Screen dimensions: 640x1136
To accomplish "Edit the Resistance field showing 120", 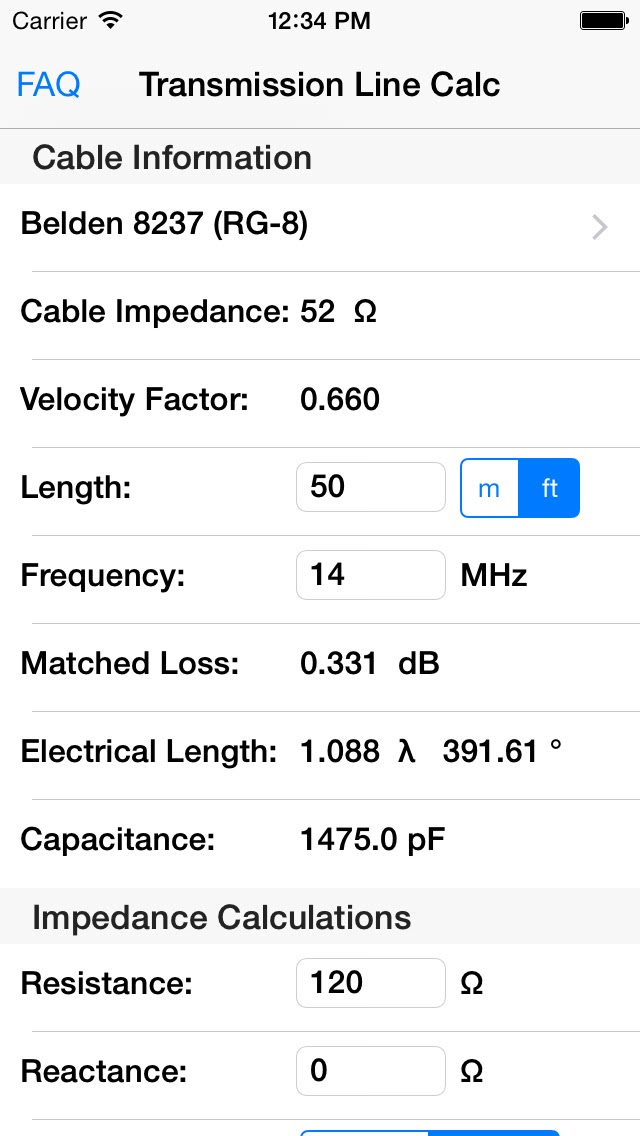I will [x=370, y=983].
